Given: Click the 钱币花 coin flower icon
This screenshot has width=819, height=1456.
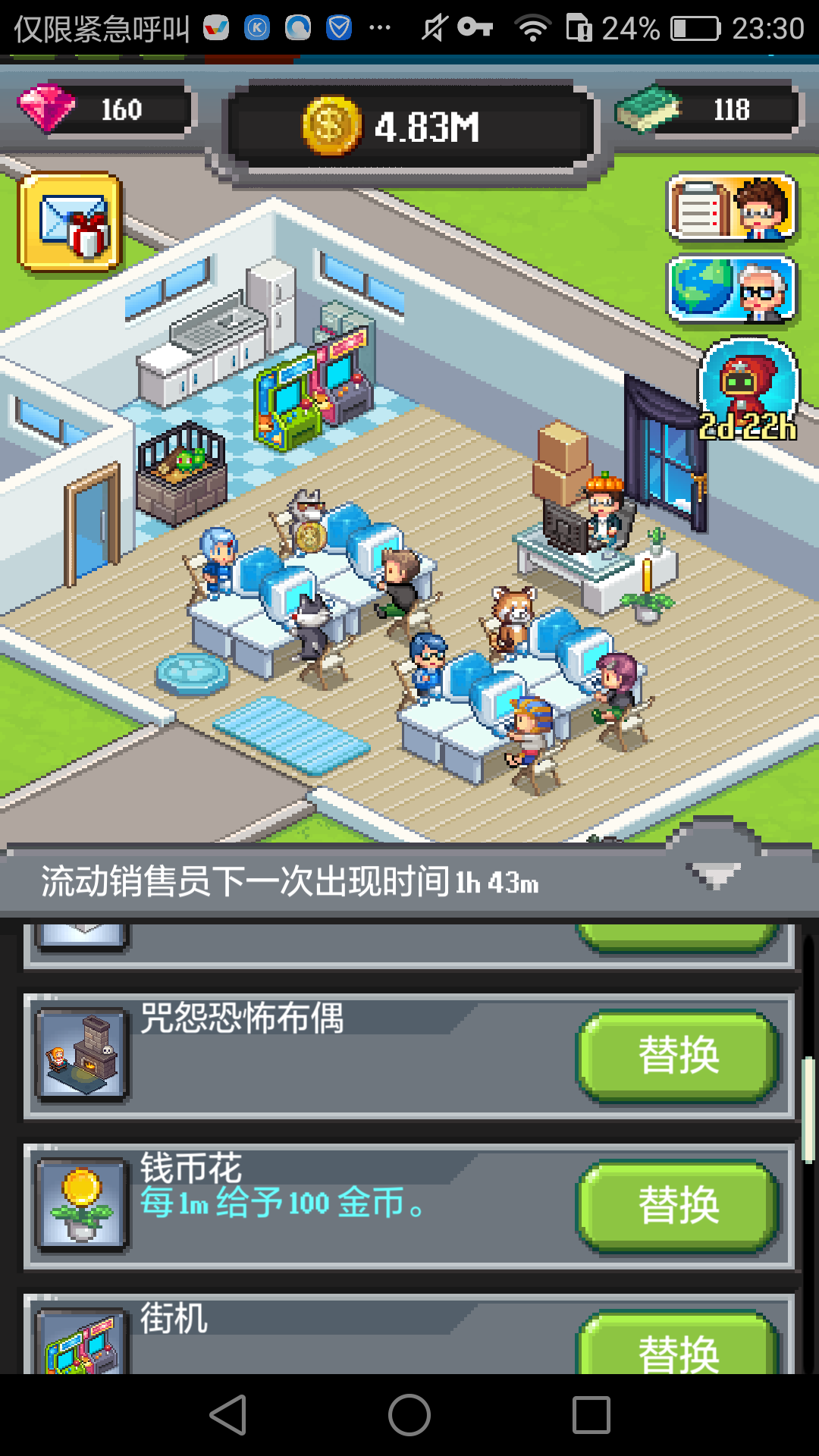Looking at the screenshot, I should coord(82,1206).
